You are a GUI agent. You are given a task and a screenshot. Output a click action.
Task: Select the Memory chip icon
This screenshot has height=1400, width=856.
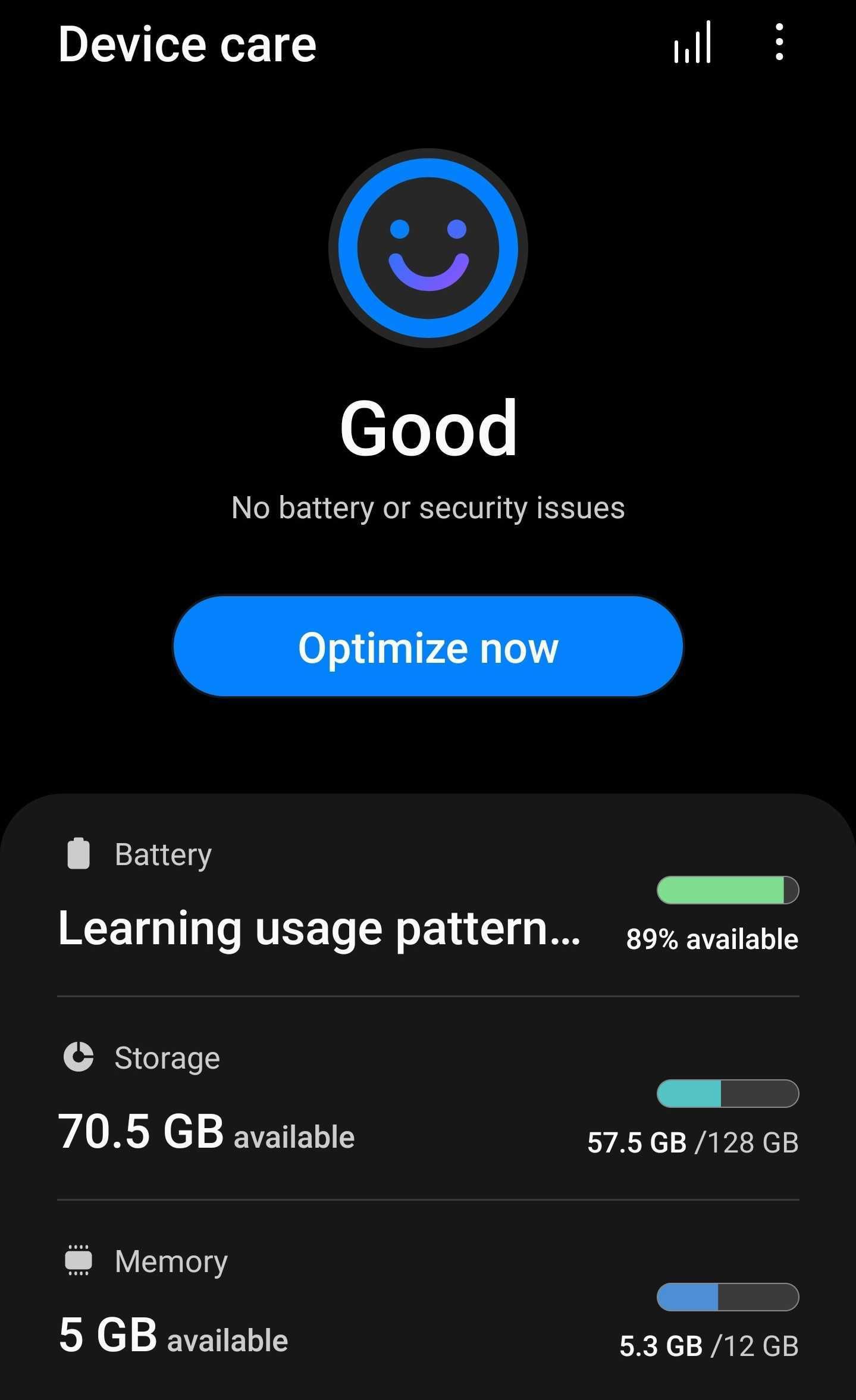78,1260
